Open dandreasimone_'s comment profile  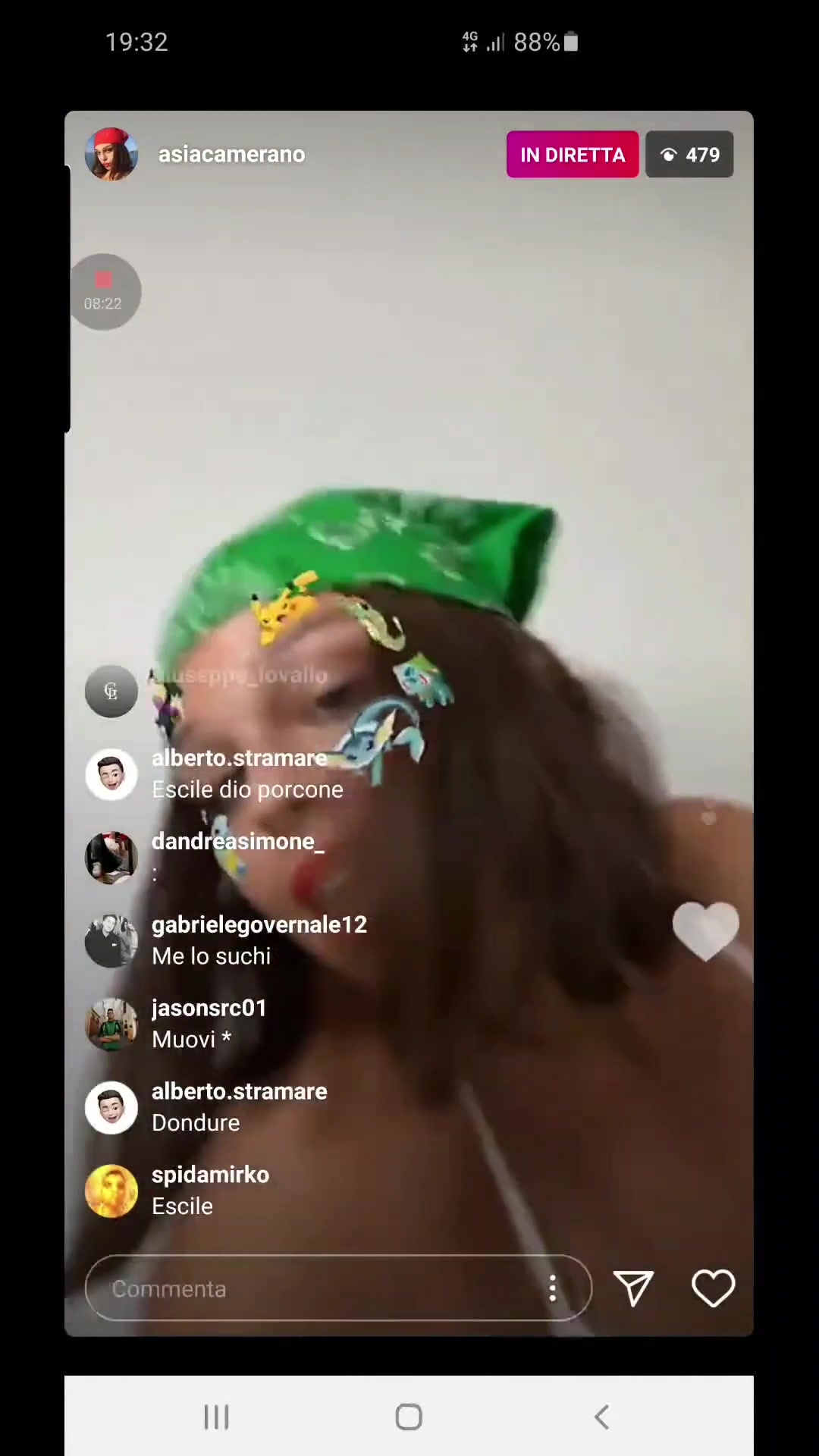[111, 858]
